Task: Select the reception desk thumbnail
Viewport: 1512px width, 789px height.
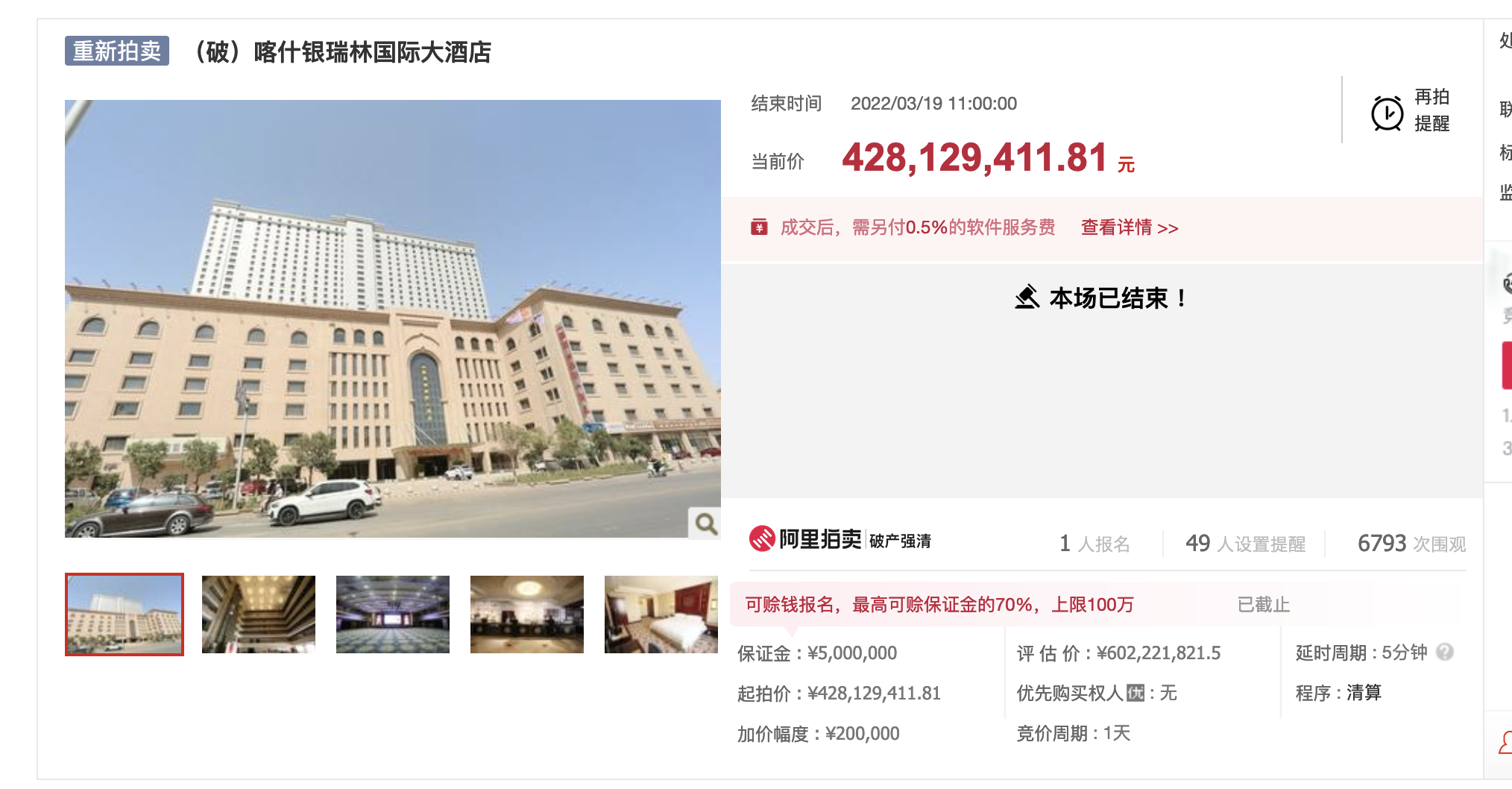Action: point(527,614)
